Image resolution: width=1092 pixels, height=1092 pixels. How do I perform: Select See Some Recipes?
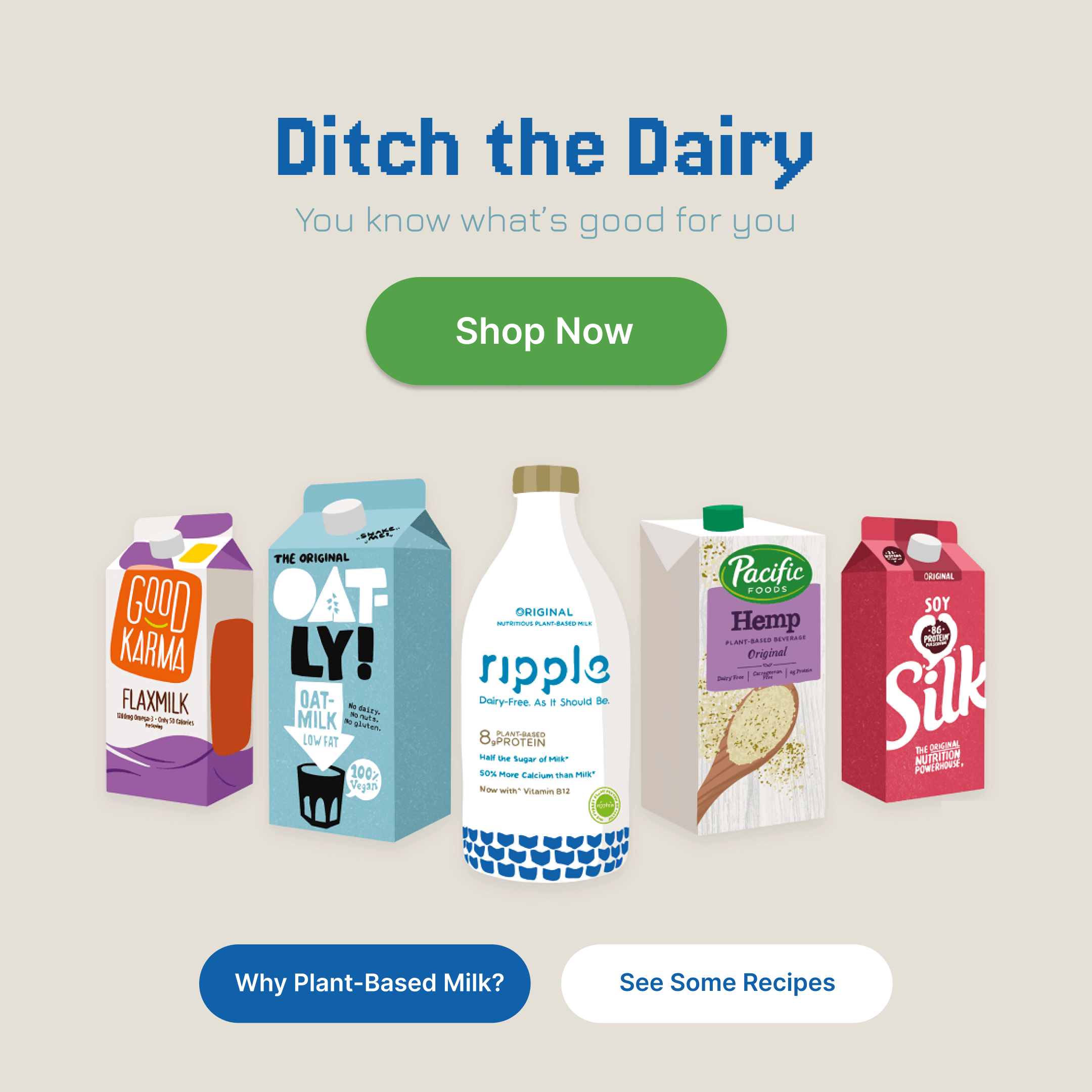(726, 983)
